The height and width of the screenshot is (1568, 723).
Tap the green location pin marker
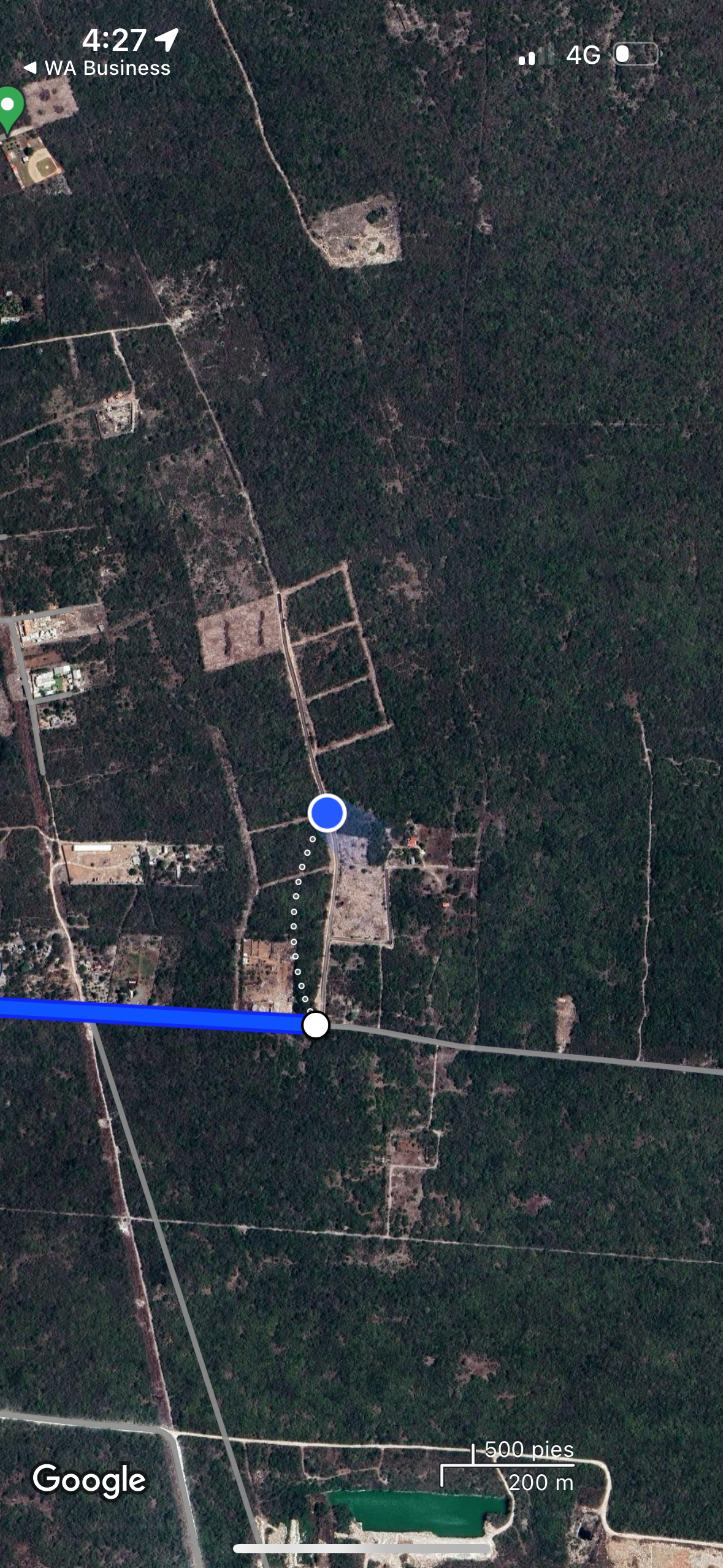9,106
